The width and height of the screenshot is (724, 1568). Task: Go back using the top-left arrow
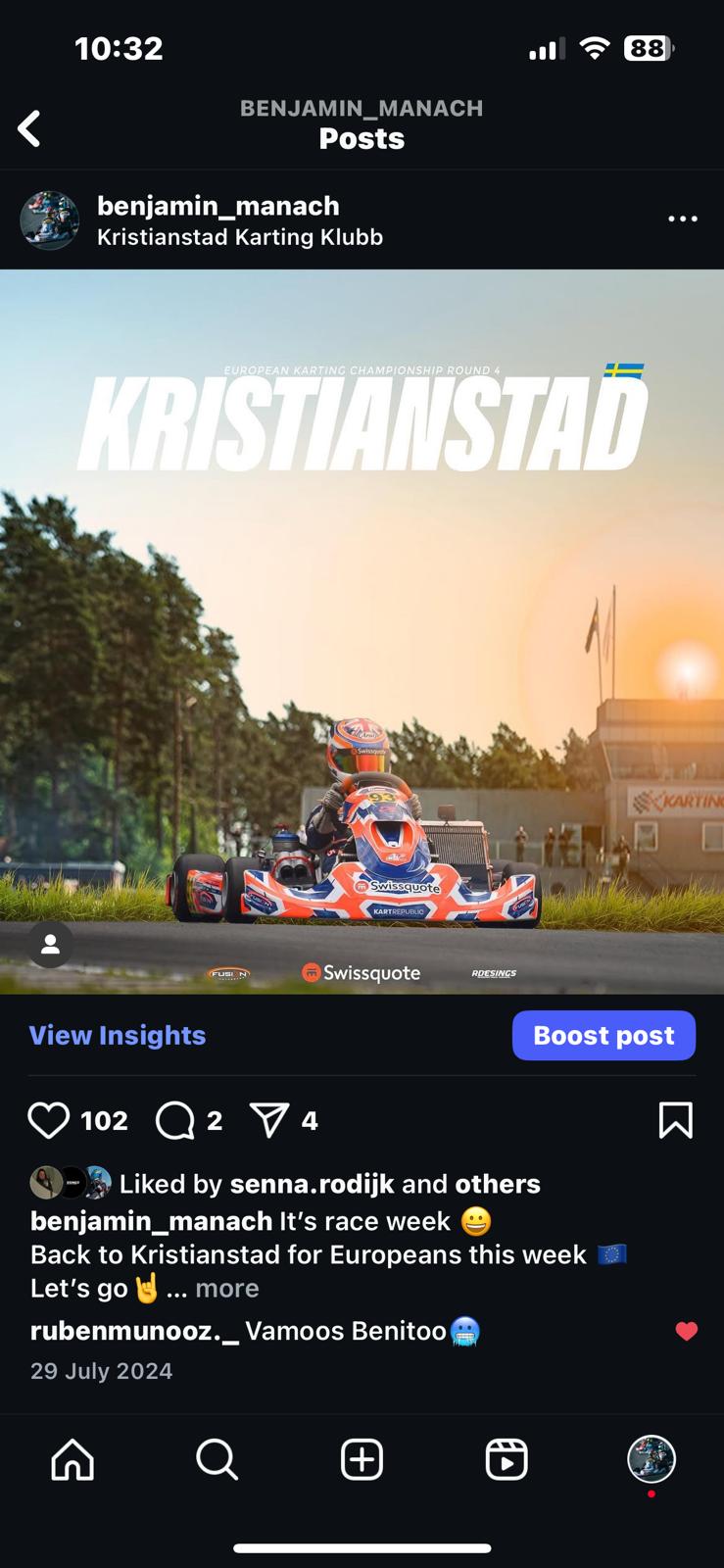coord(29,128)
